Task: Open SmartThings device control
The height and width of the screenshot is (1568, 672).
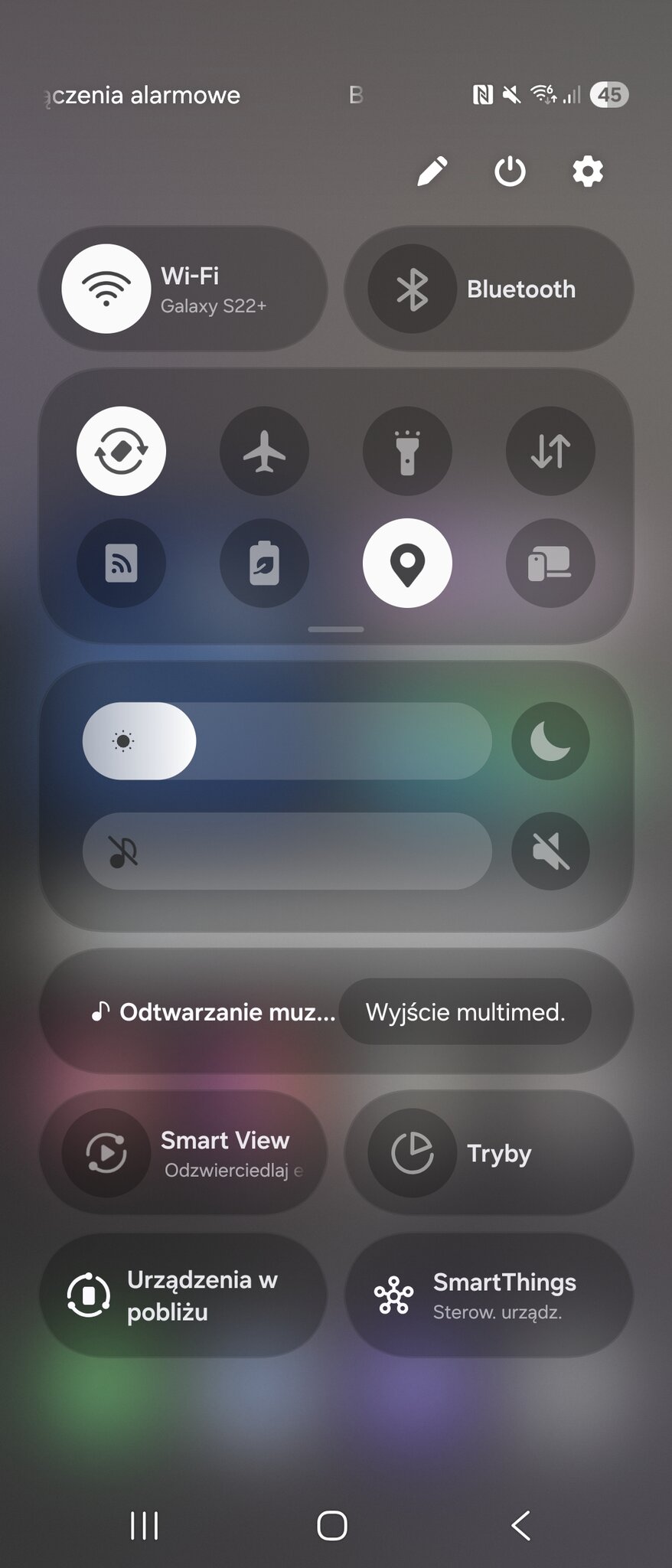Action: [488, 1295]
